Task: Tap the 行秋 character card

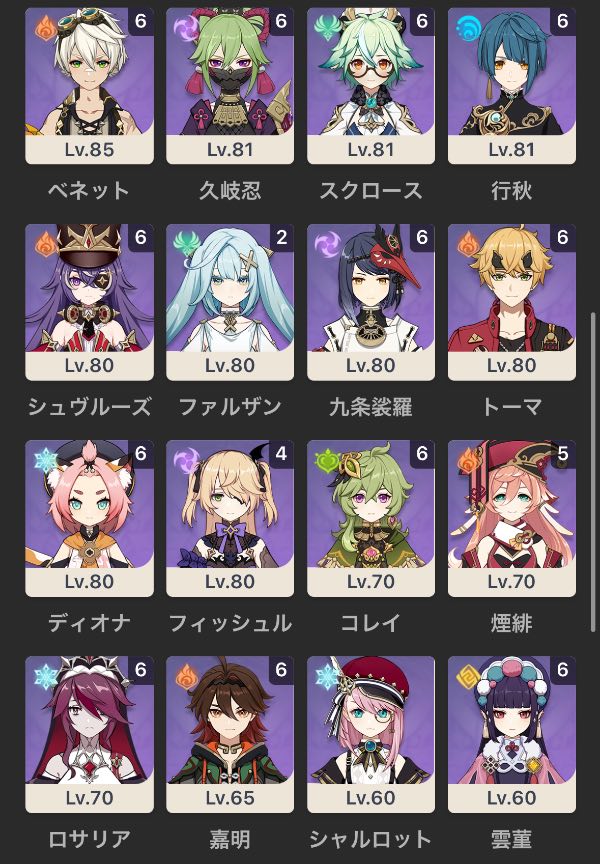Action: [x=512, y=86]
